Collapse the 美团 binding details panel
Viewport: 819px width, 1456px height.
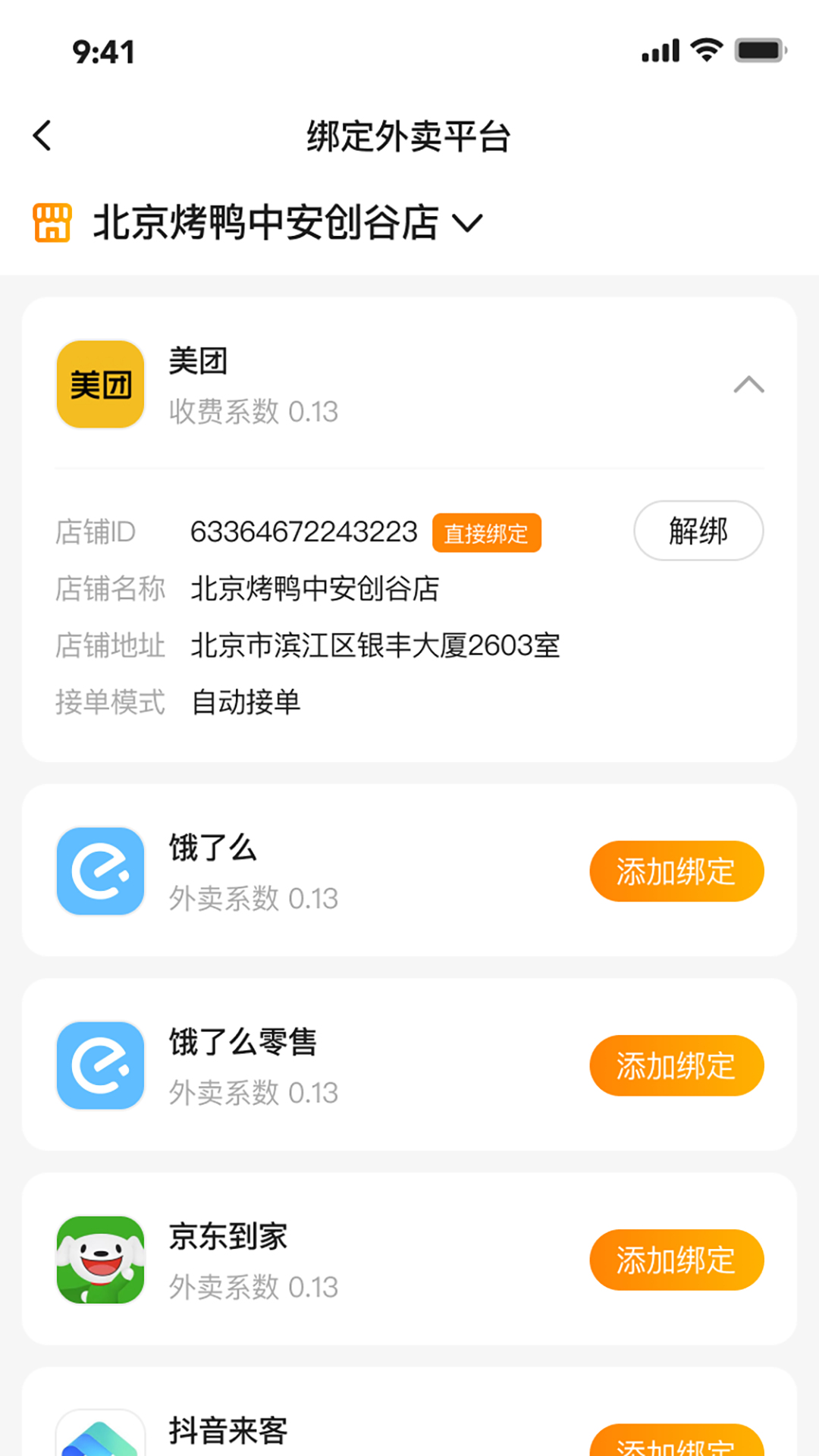point(751,385)
